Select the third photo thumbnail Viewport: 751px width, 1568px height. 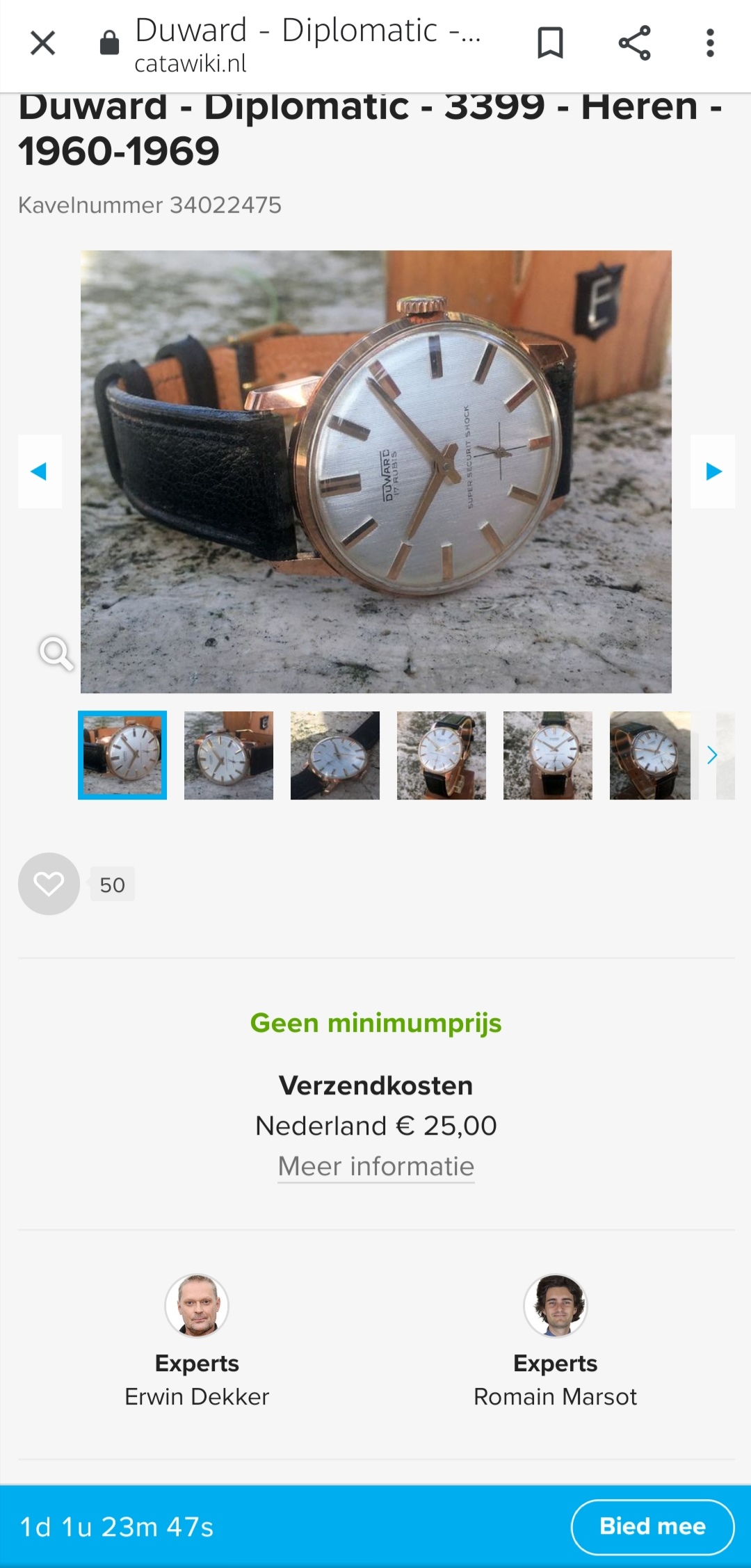335,755
